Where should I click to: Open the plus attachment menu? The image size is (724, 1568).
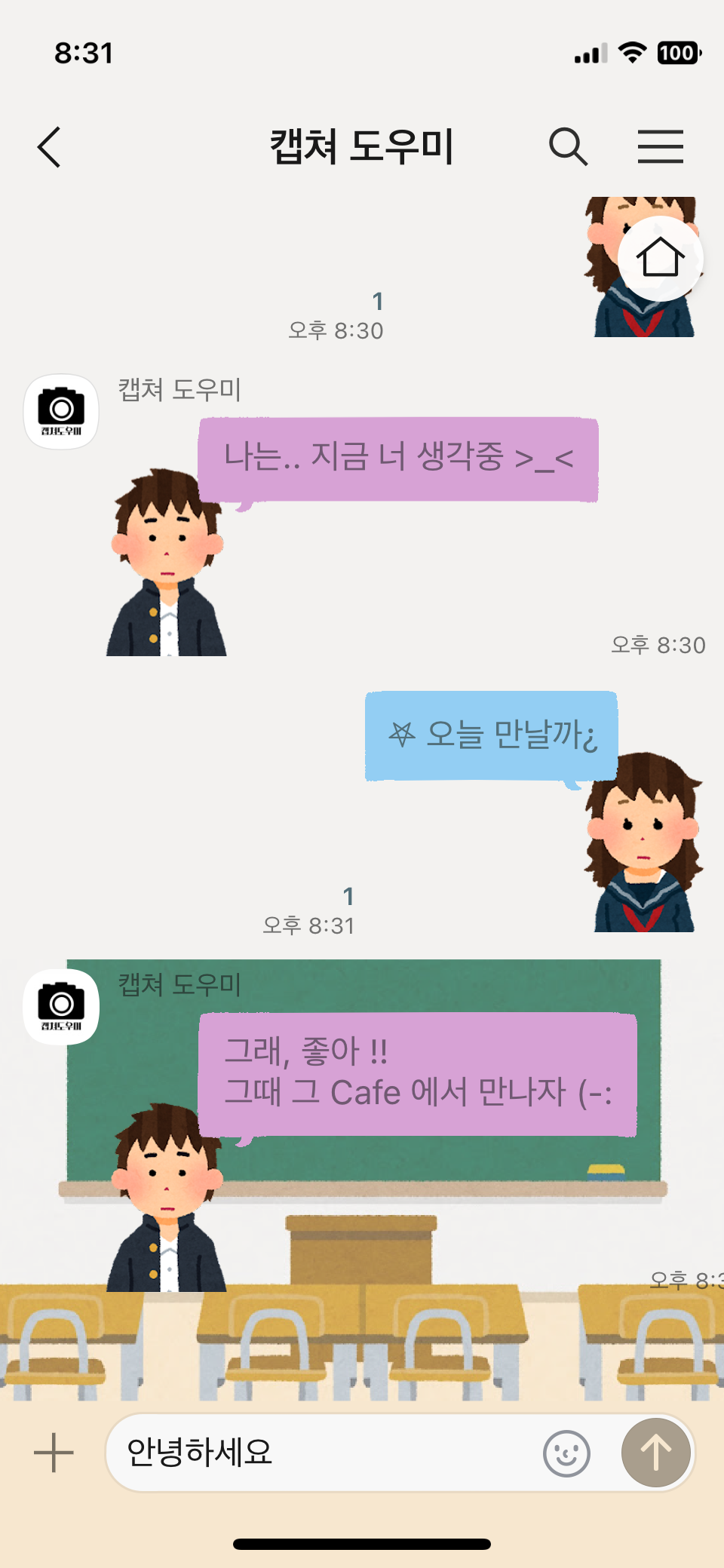[54, 1452]
